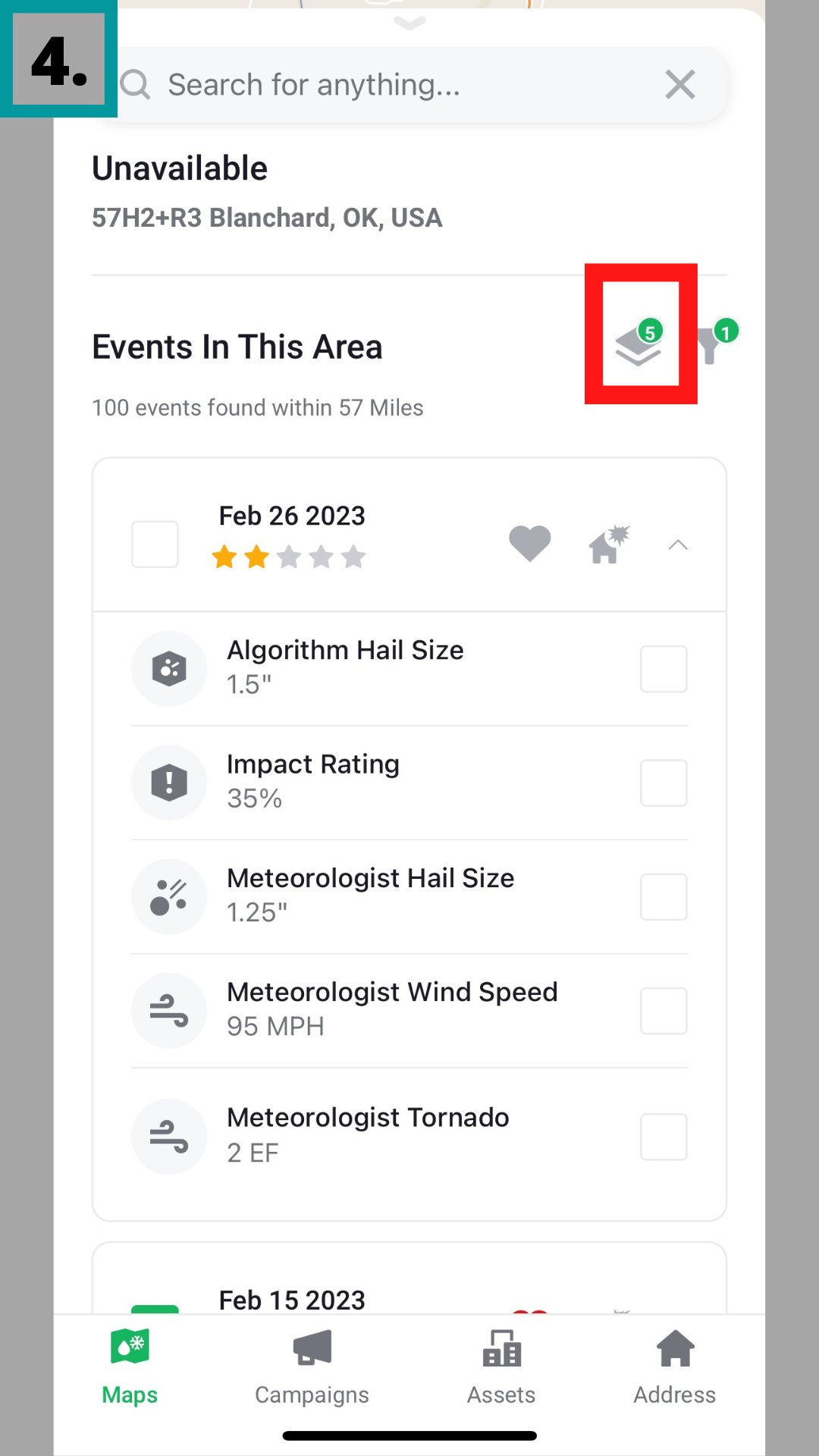The image size is (819, 1456).
Task: Favorite the Feb 26 2023 event
Action: 529,544
